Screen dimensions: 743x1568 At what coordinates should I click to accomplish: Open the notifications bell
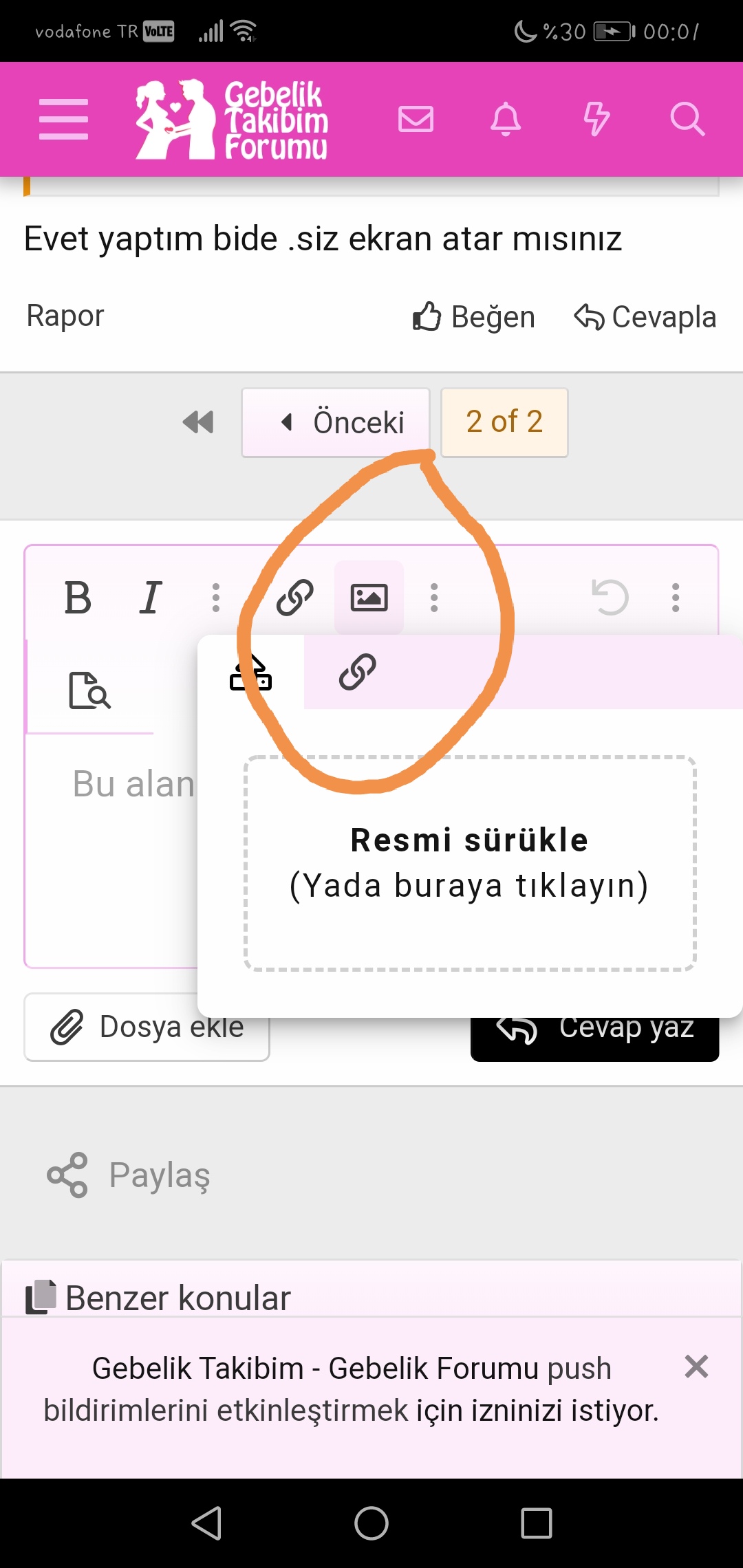click(x=506, y=119)
